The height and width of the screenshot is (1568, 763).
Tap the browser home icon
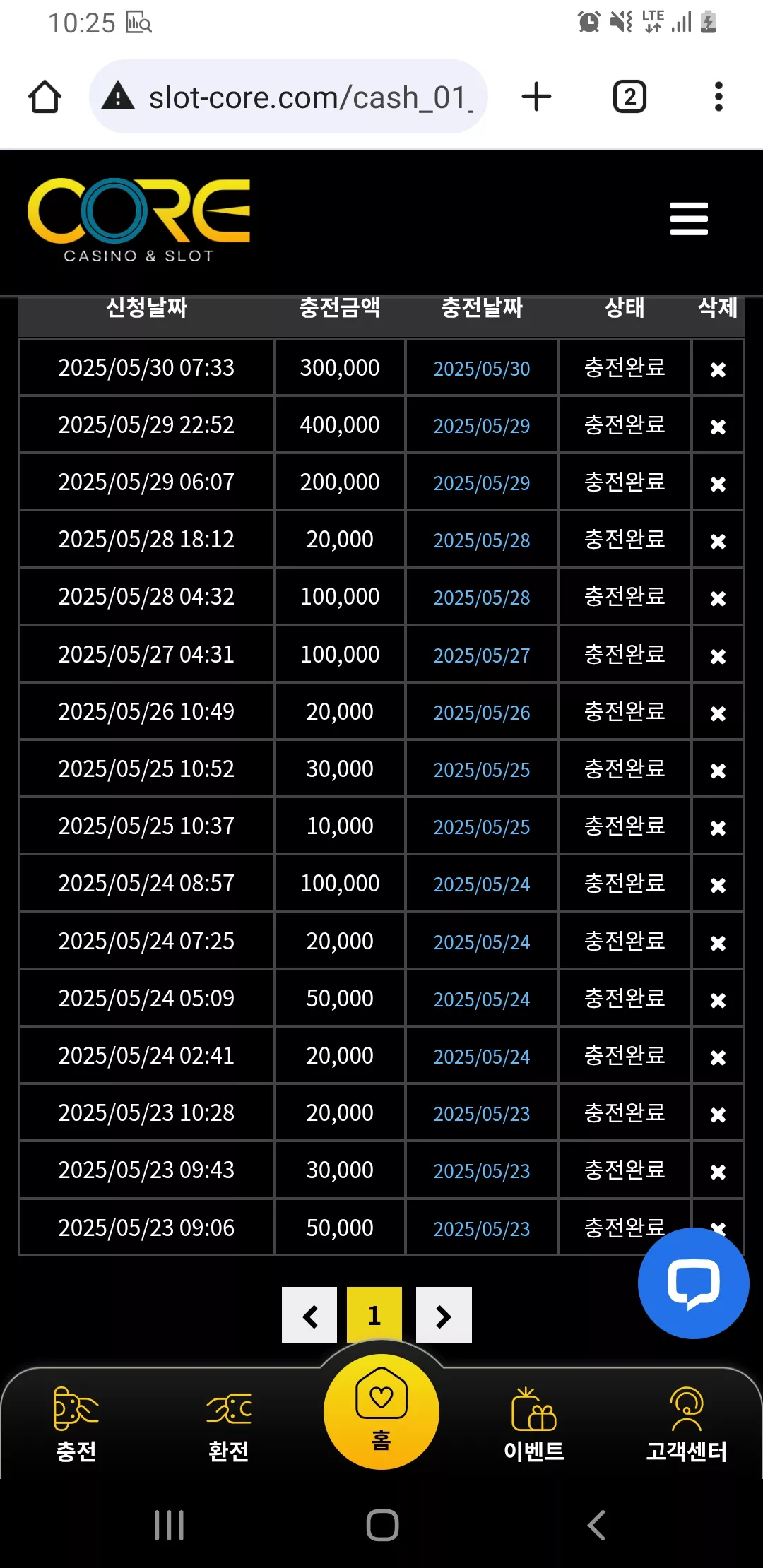coord(45,97)
